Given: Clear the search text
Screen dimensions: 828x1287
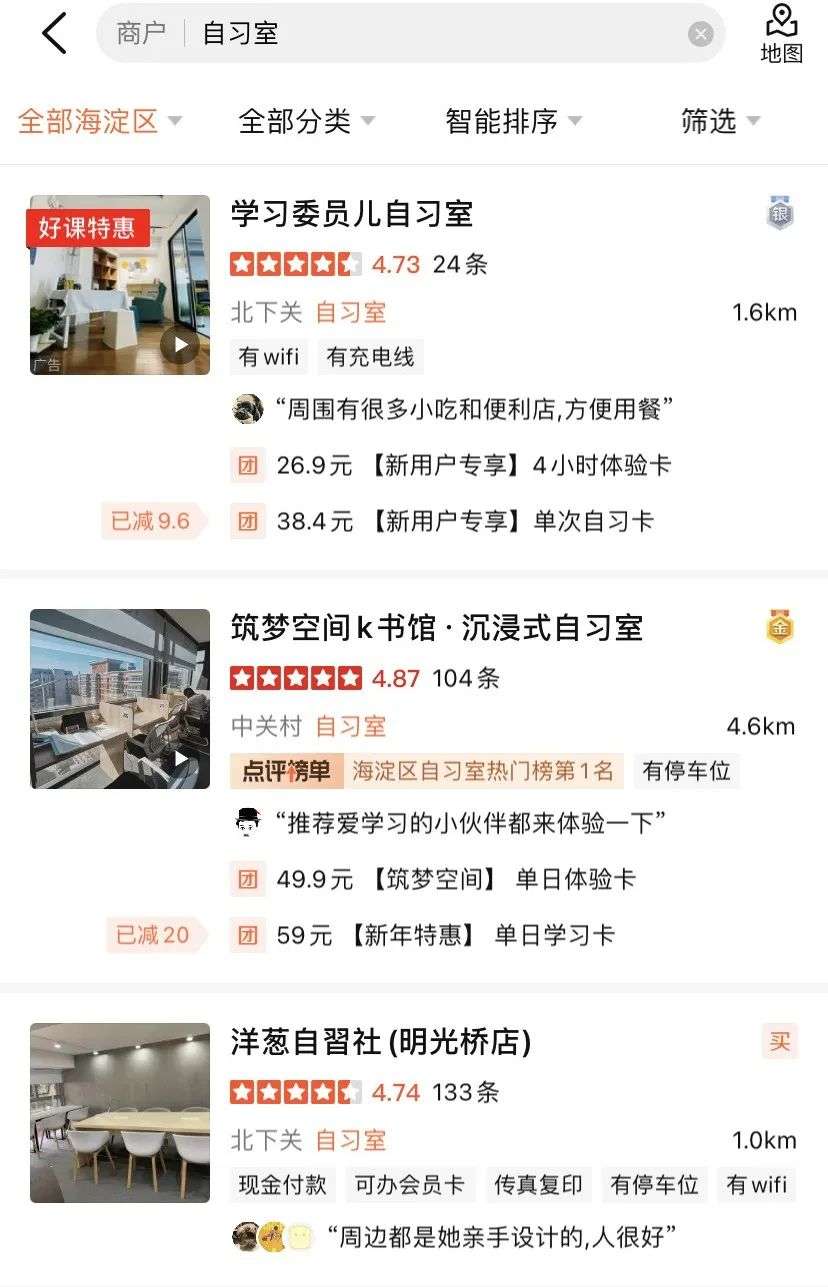Looking at the screenshot, I should point(700,34).
